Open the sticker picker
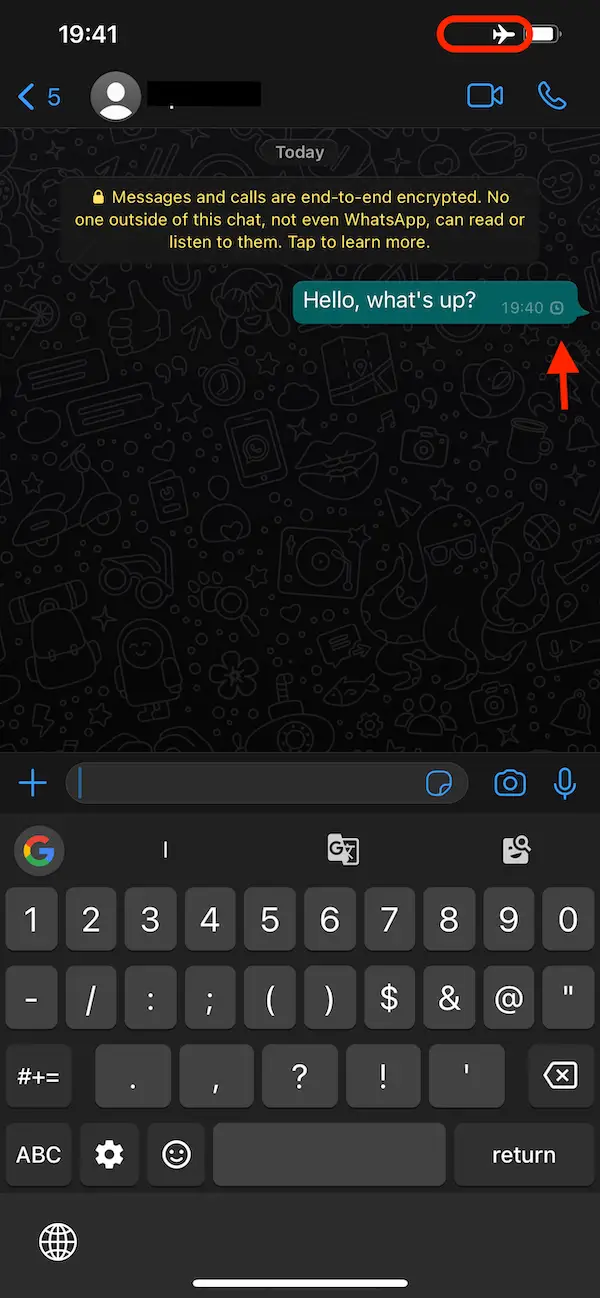 (439, 784)
